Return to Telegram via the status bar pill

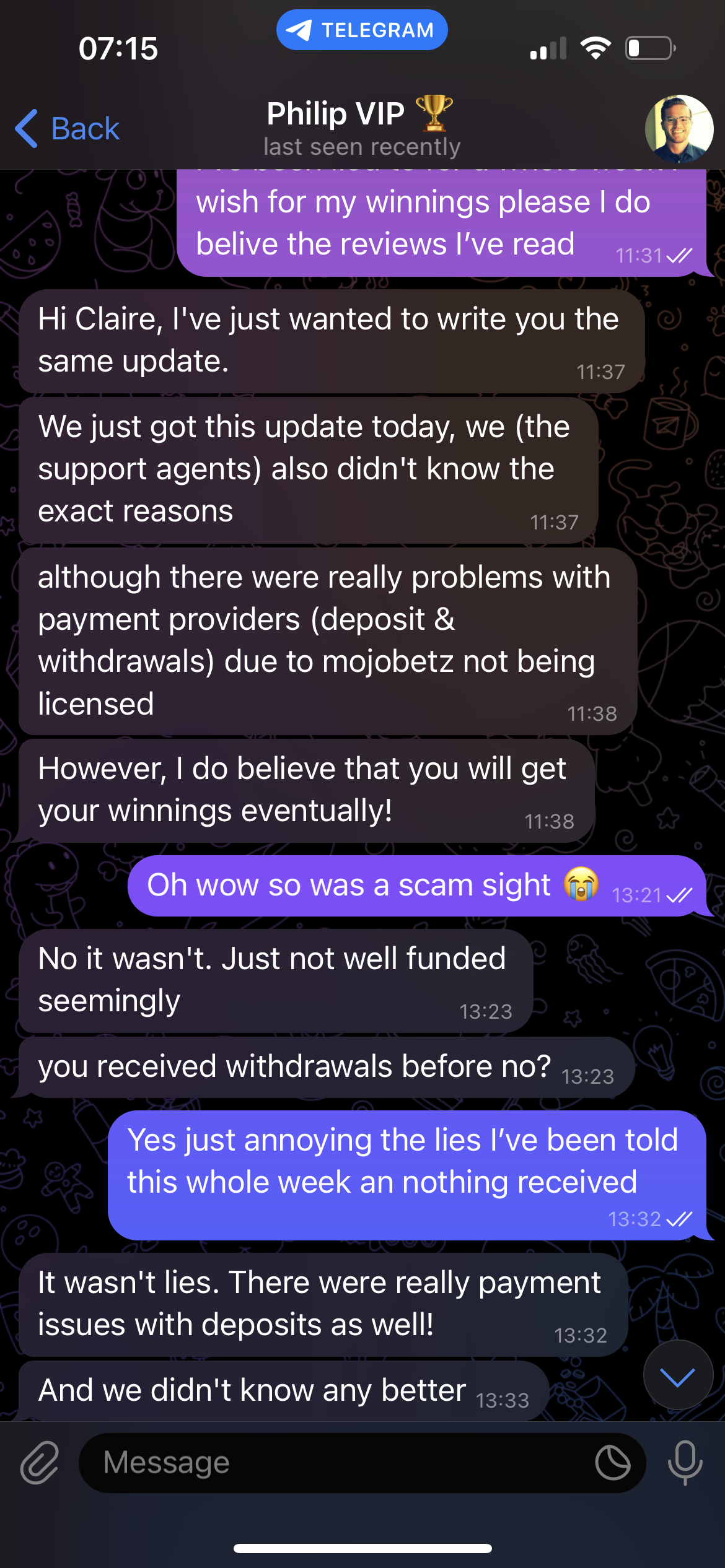pos(362,30)
